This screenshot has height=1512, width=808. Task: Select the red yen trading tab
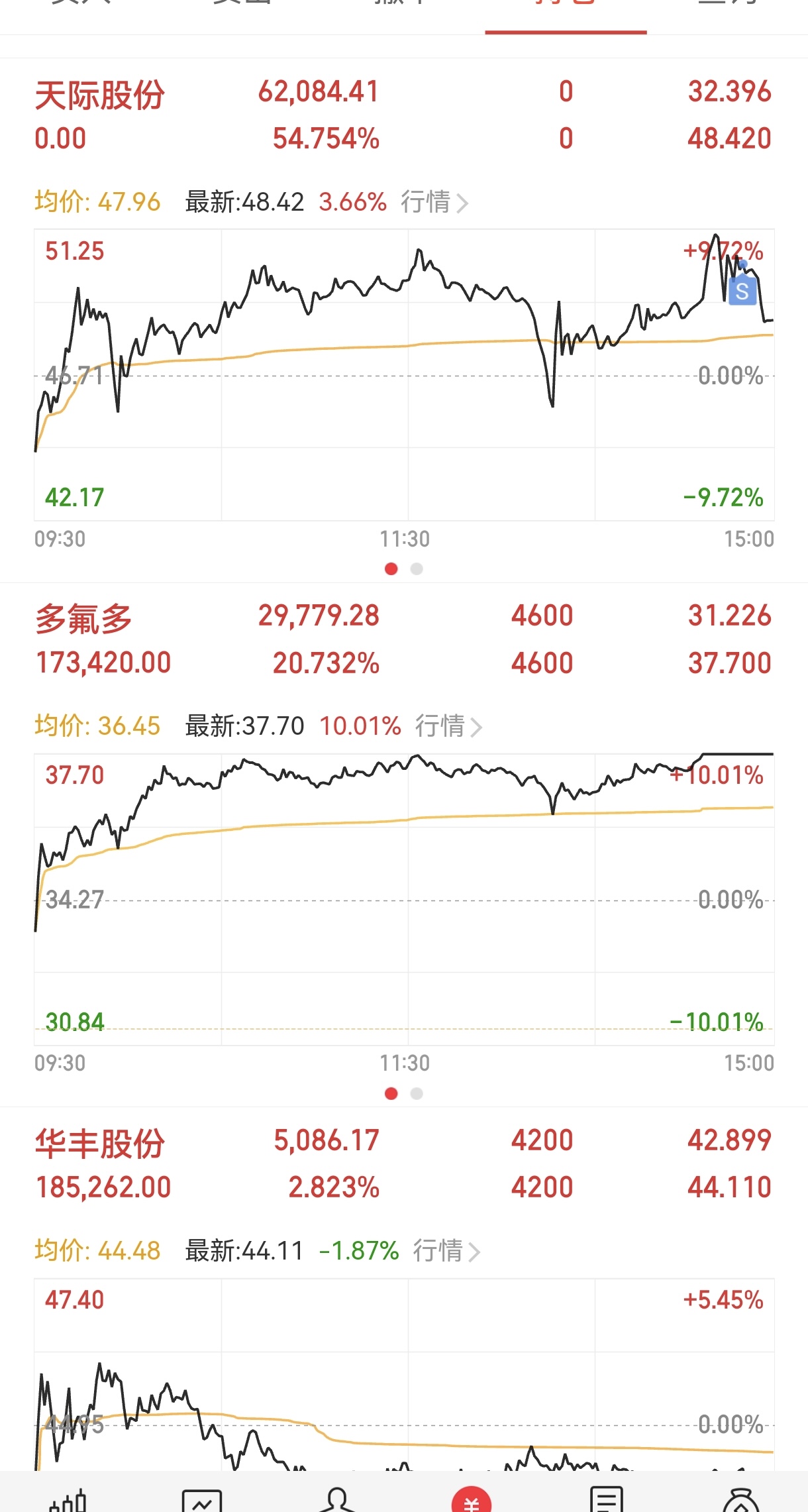pyautogui.click(x=472, y=1500)
